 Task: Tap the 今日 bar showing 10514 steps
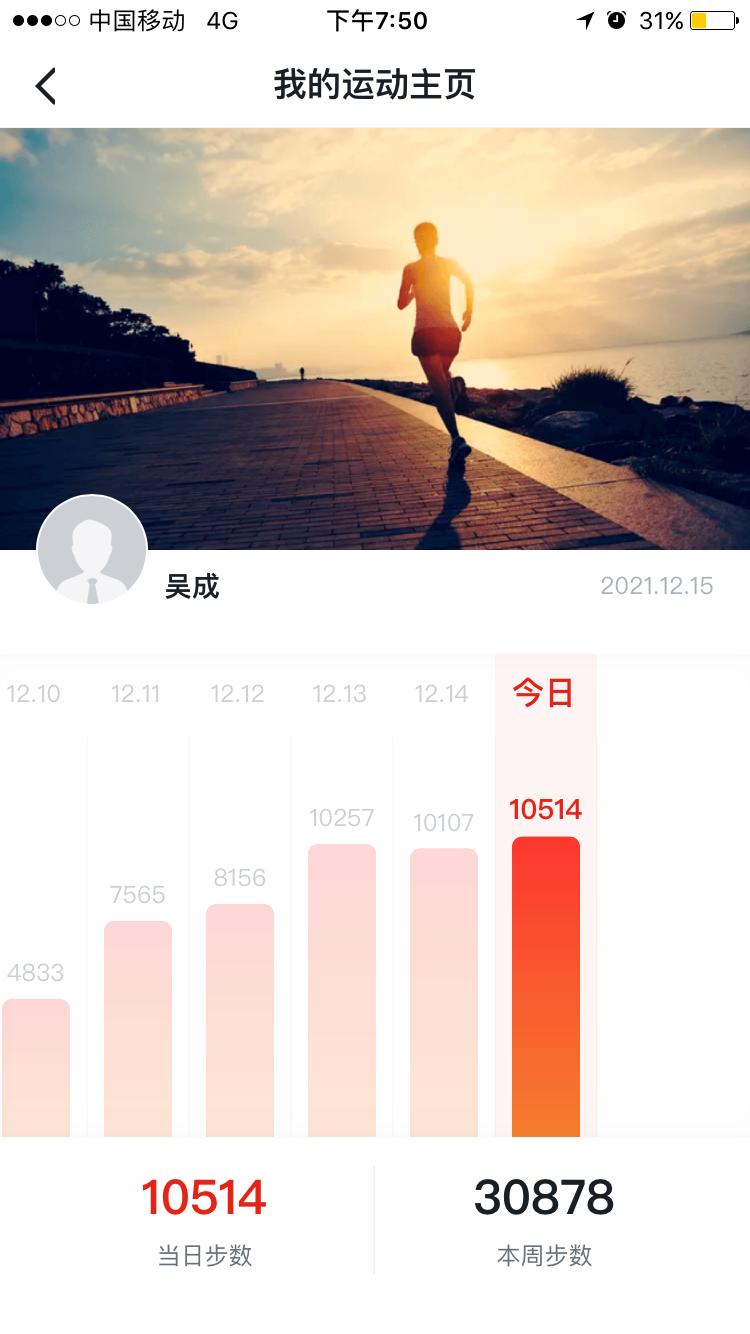pos(546,986)
